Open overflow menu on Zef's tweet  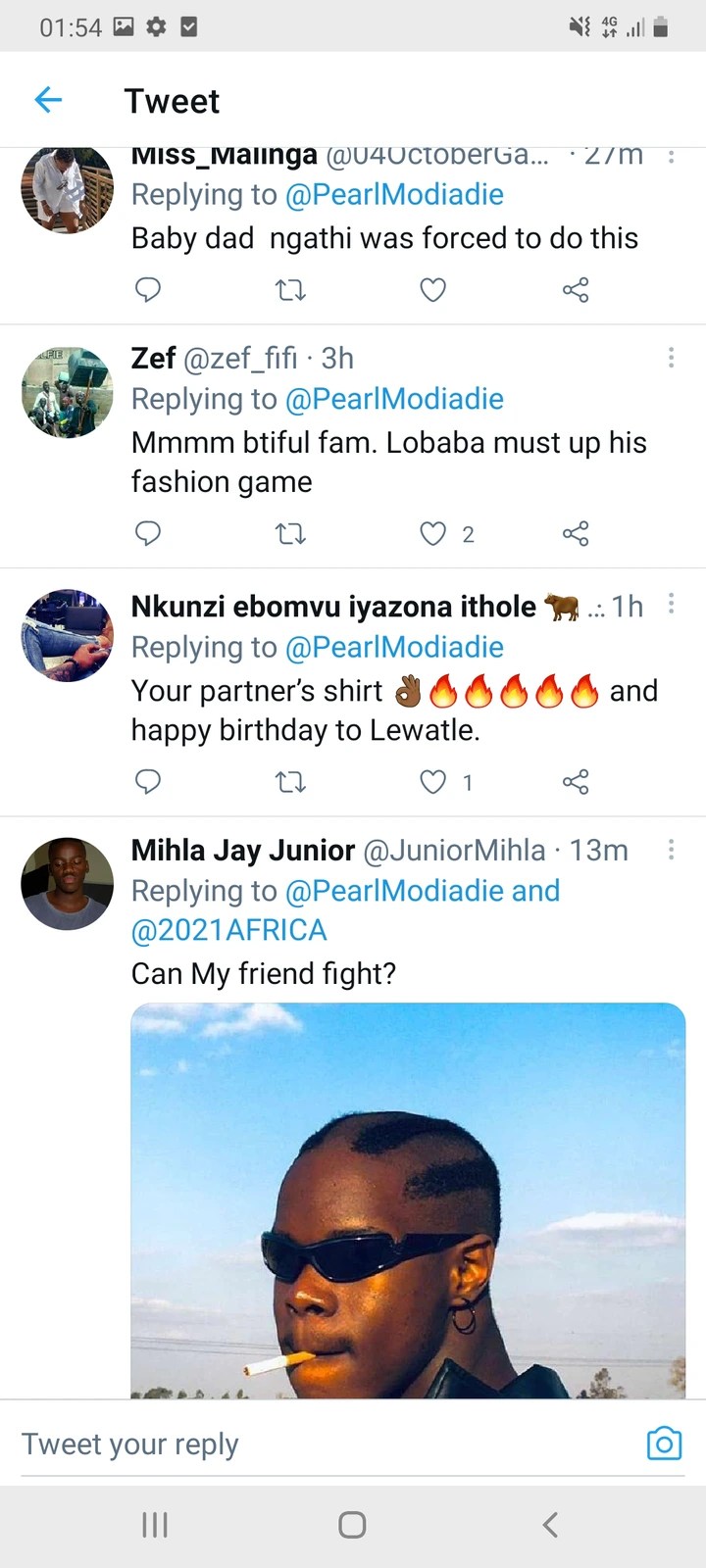coord(671,358)
